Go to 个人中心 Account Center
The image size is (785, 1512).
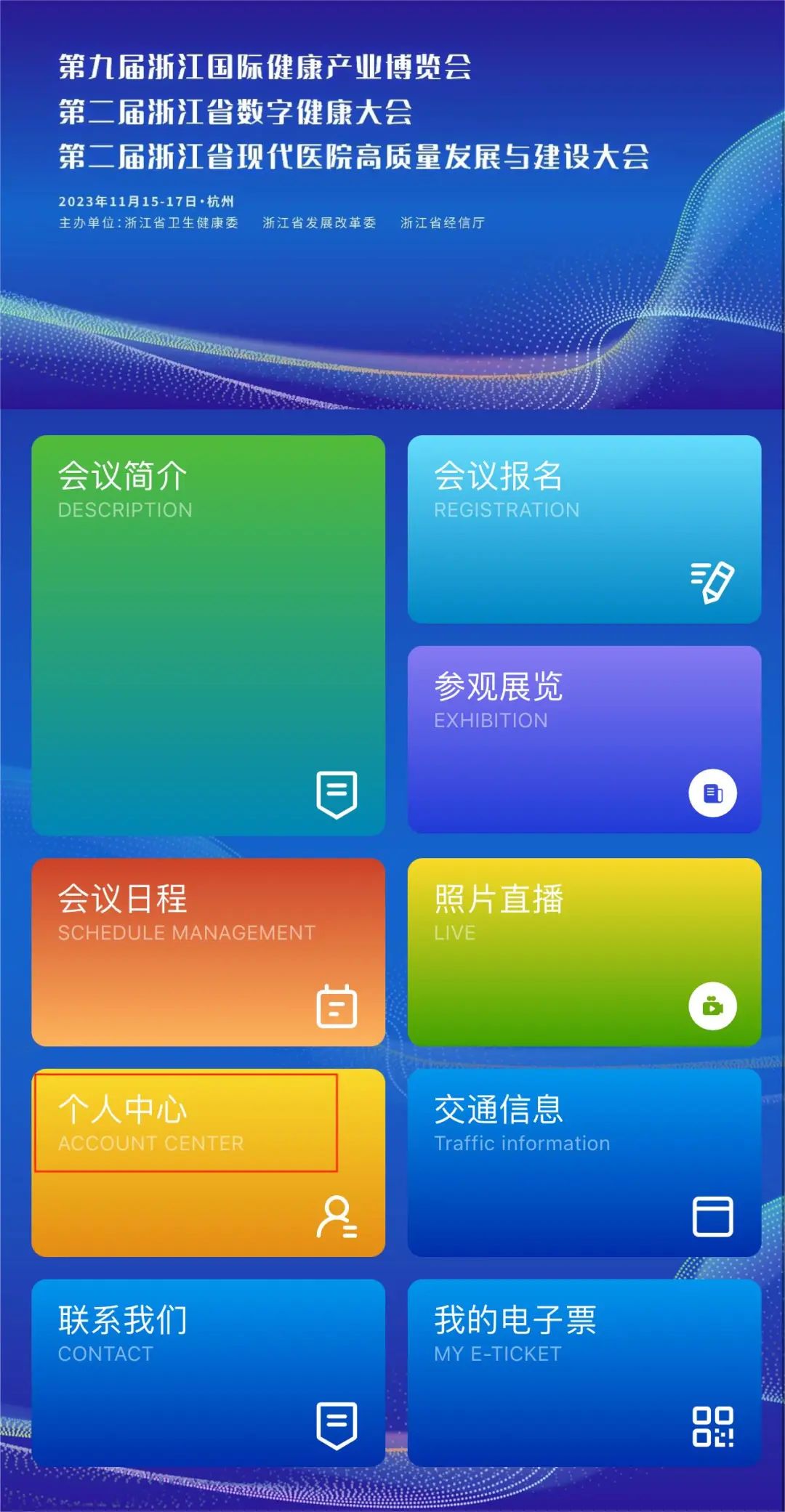[208, 1163]
